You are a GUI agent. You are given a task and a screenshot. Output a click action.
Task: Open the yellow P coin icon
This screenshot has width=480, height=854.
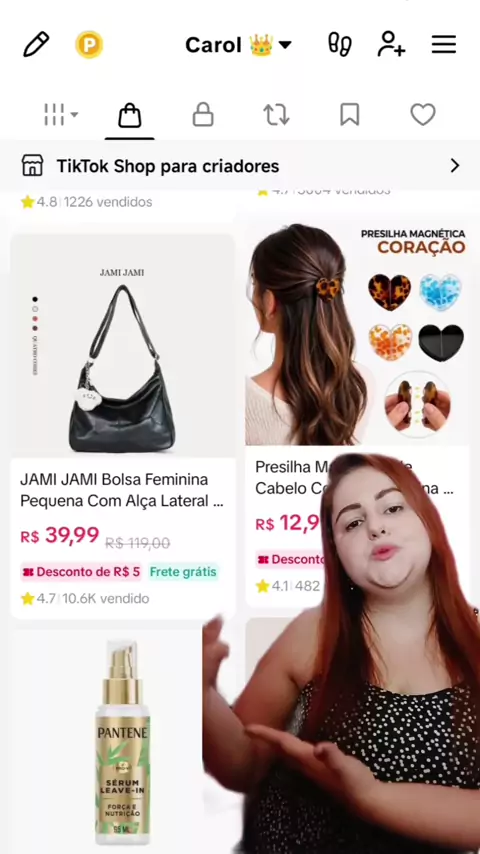coord(89,45)
